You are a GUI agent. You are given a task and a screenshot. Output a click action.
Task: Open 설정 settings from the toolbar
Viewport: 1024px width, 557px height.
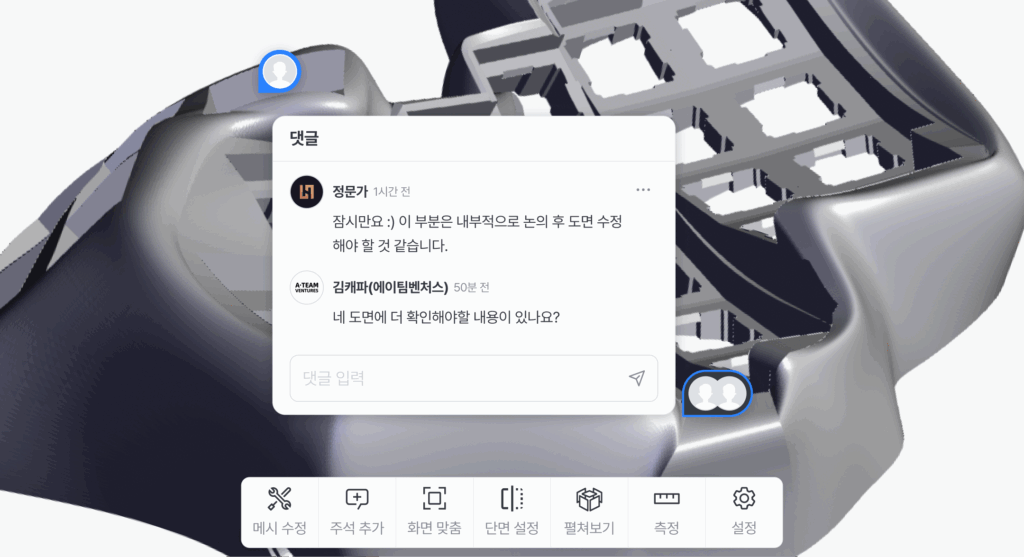pyautogui.click(x=743, y=511)
